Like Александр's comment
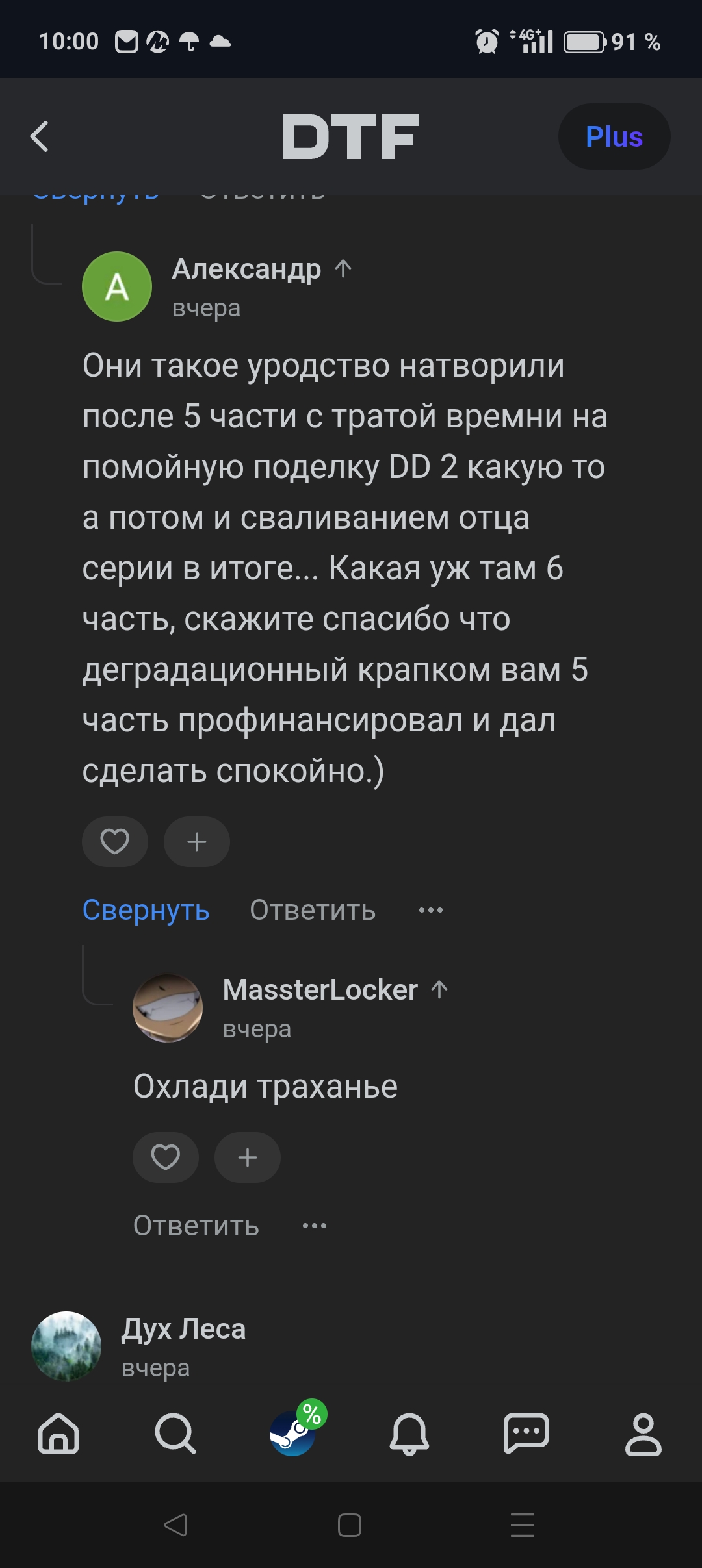Image resolution: width=702 pixels, height=1568 pixels. pos(114,842)
